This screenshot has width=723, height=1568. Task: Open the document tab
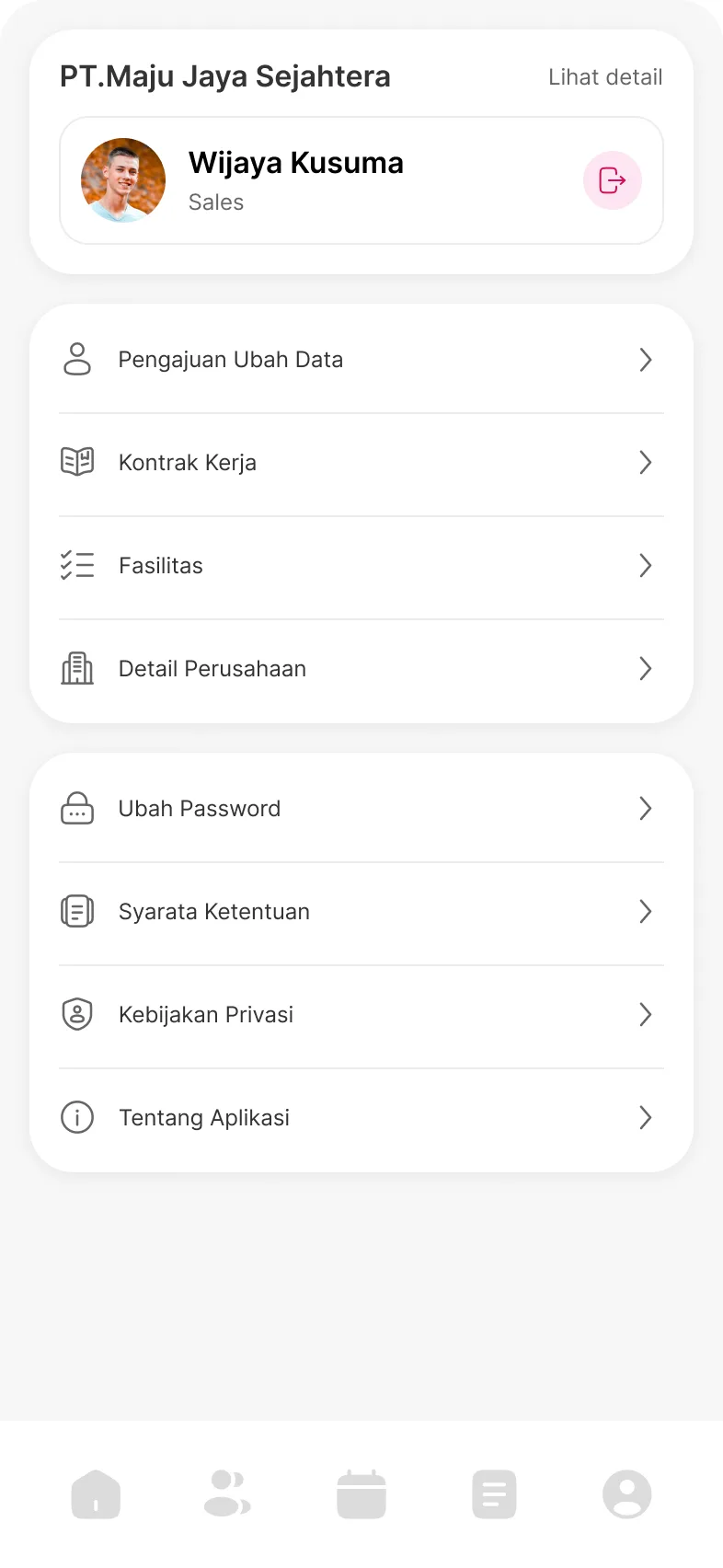(494, 1494)
